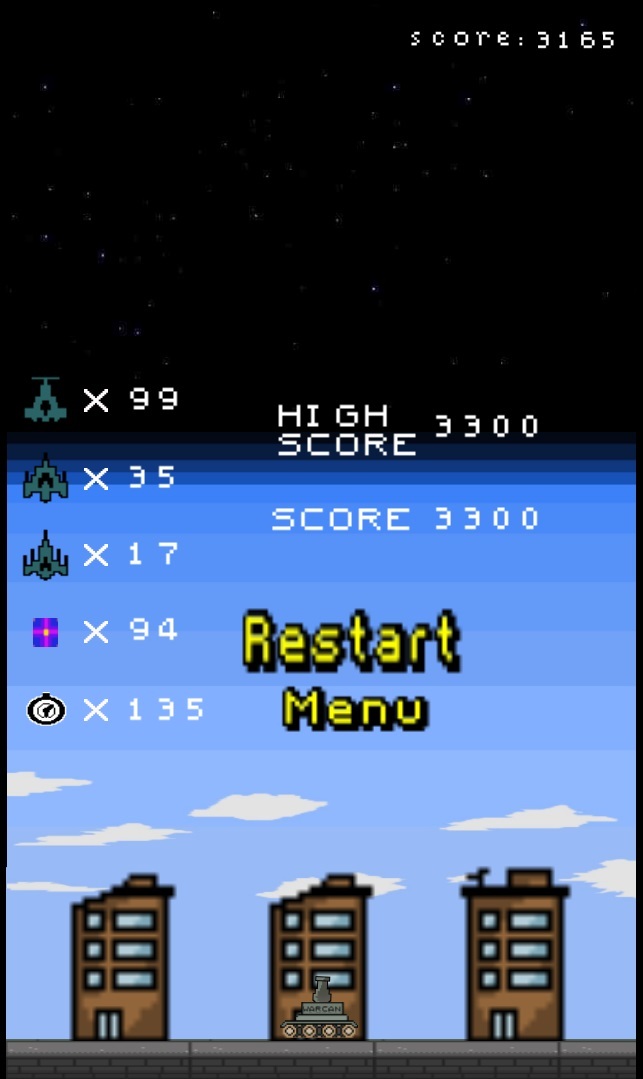643x1079 pixels.
Task: Return to the main Menu
Action: [355, 709]
